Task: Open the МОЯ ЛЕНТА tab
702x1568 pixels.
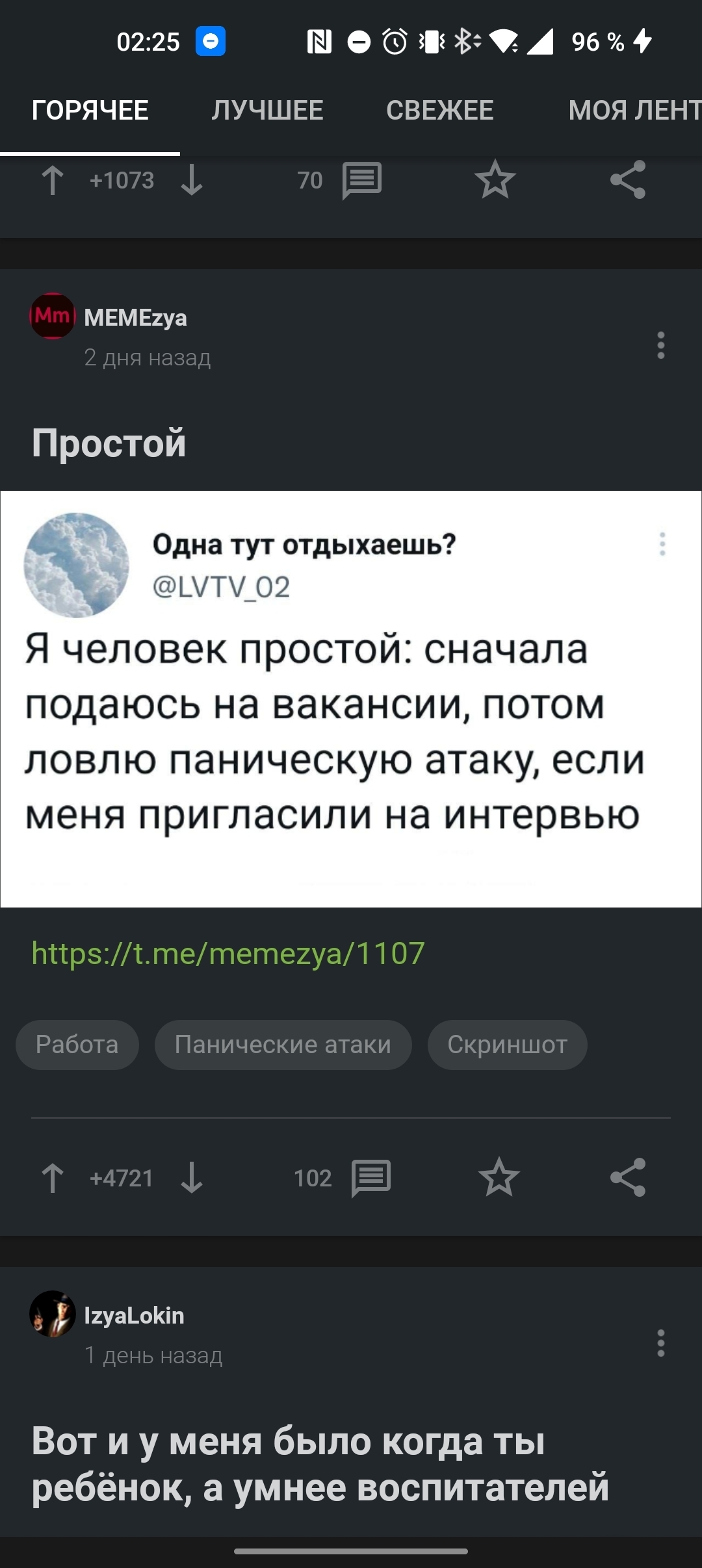Action: [x=634, y=110]
